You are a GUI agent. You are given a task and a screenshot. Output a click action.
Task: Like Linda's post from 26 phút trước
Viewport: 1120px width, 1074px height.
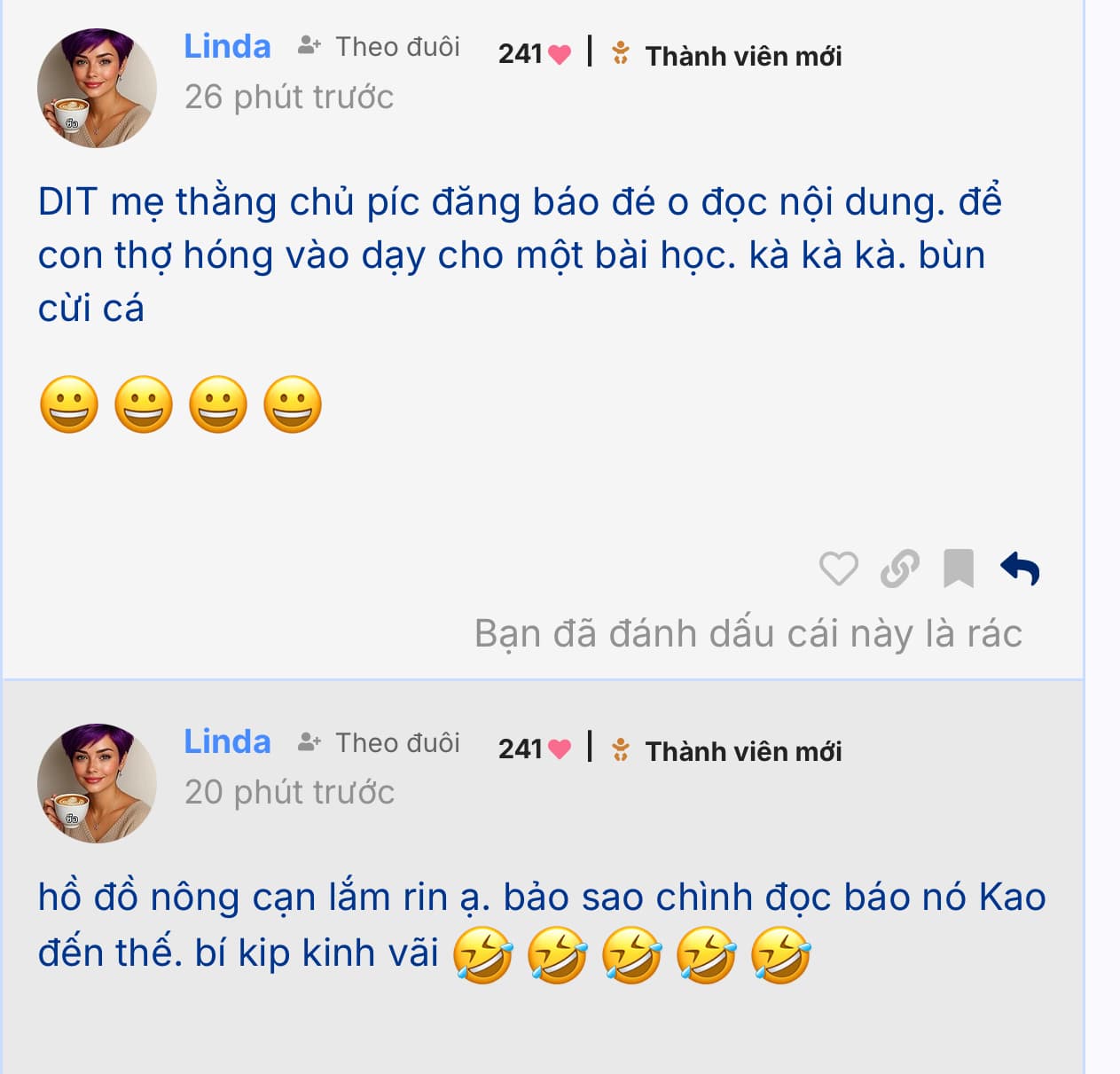pos(838,569)
